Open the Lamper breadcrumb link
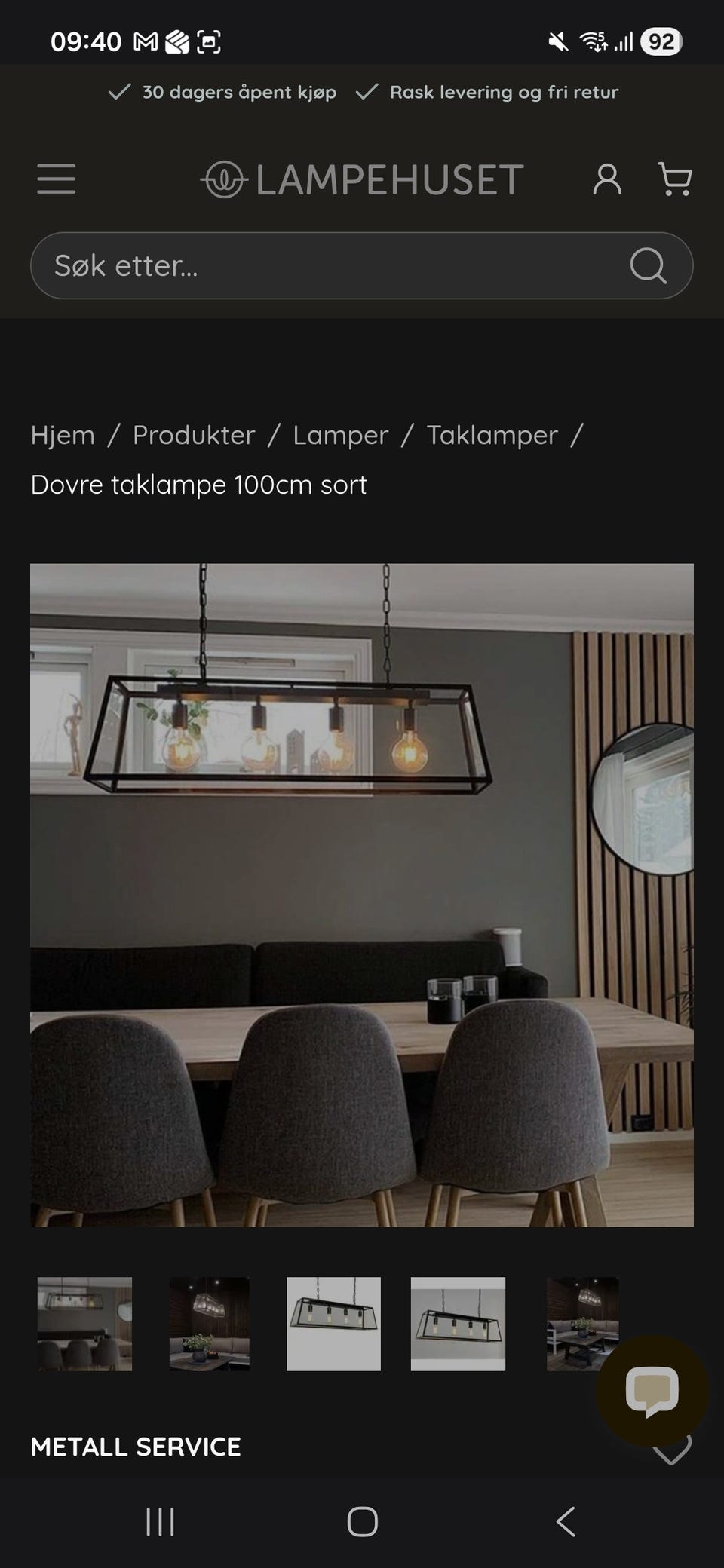 click(340, 435)
